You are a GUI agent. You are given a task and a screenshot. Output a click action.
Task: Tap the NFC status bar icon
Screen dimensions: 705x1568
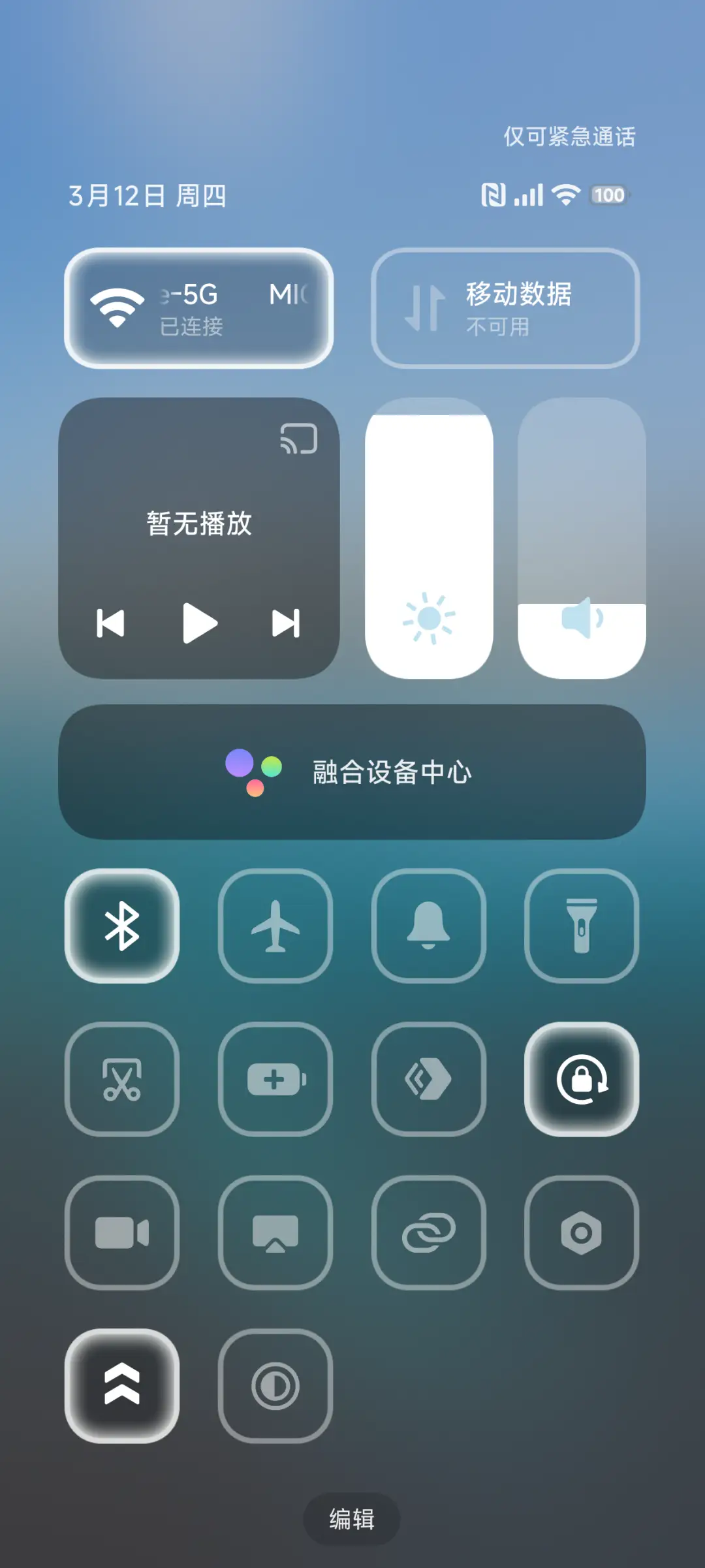coord(494,193)
